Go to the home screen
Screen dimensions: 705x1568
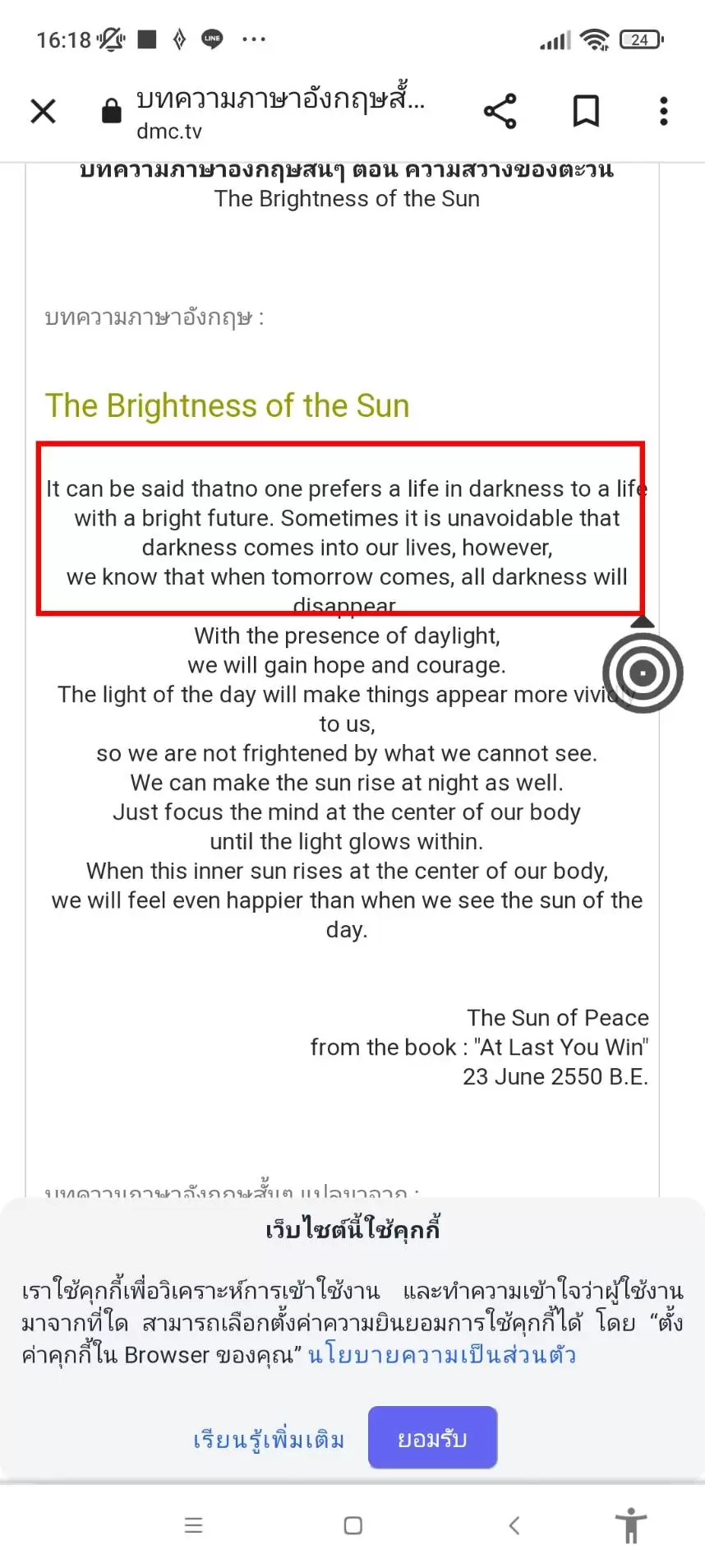(353, 1526)
